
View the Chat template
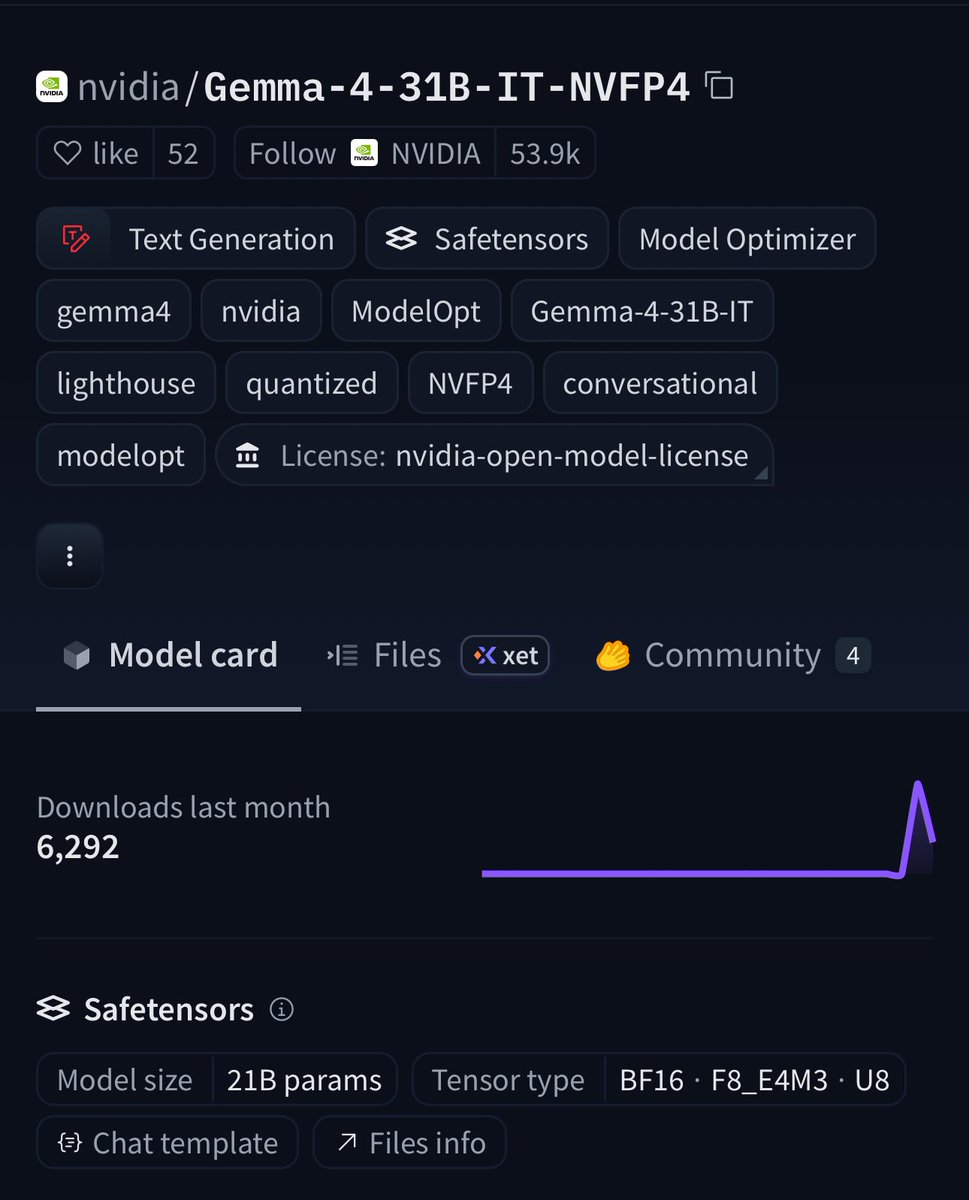click(x=168, y=1143)
